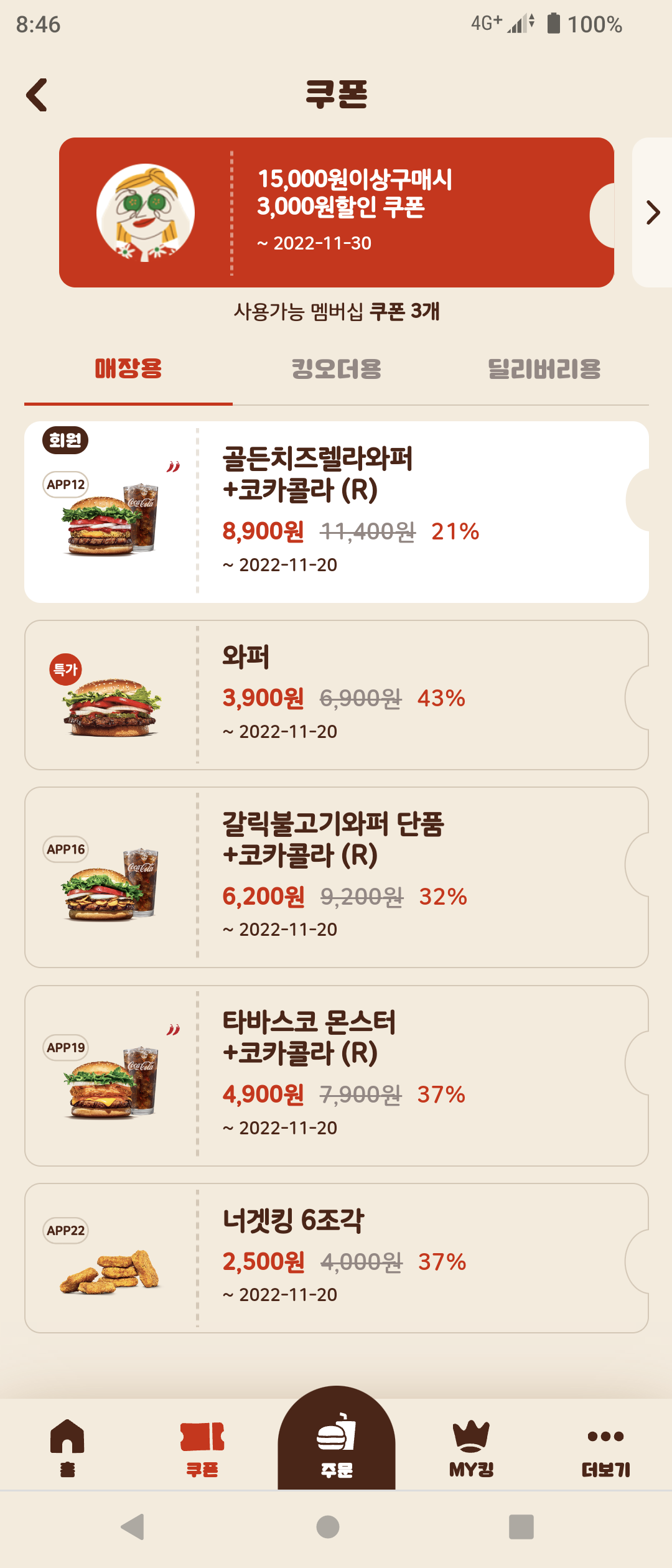The width and height of the screenshot is (672, 1568).
Task: Tap the system home button
Action: (x=328, y=1526)
